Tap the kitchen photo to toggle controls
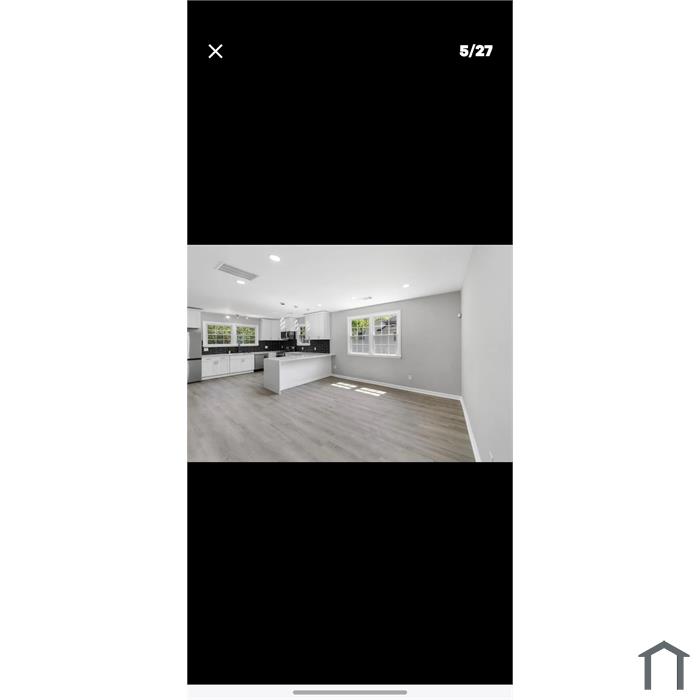 coord(349,353)
